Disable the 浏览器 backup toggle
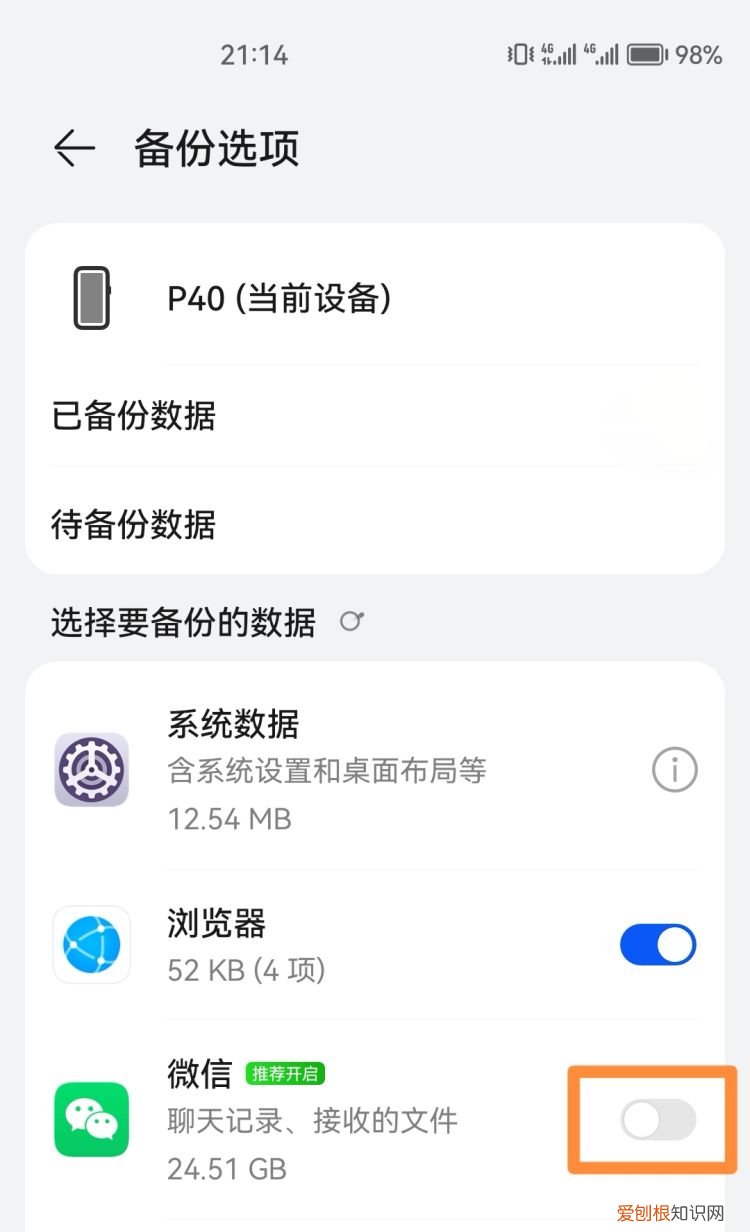 pos(657,944)
